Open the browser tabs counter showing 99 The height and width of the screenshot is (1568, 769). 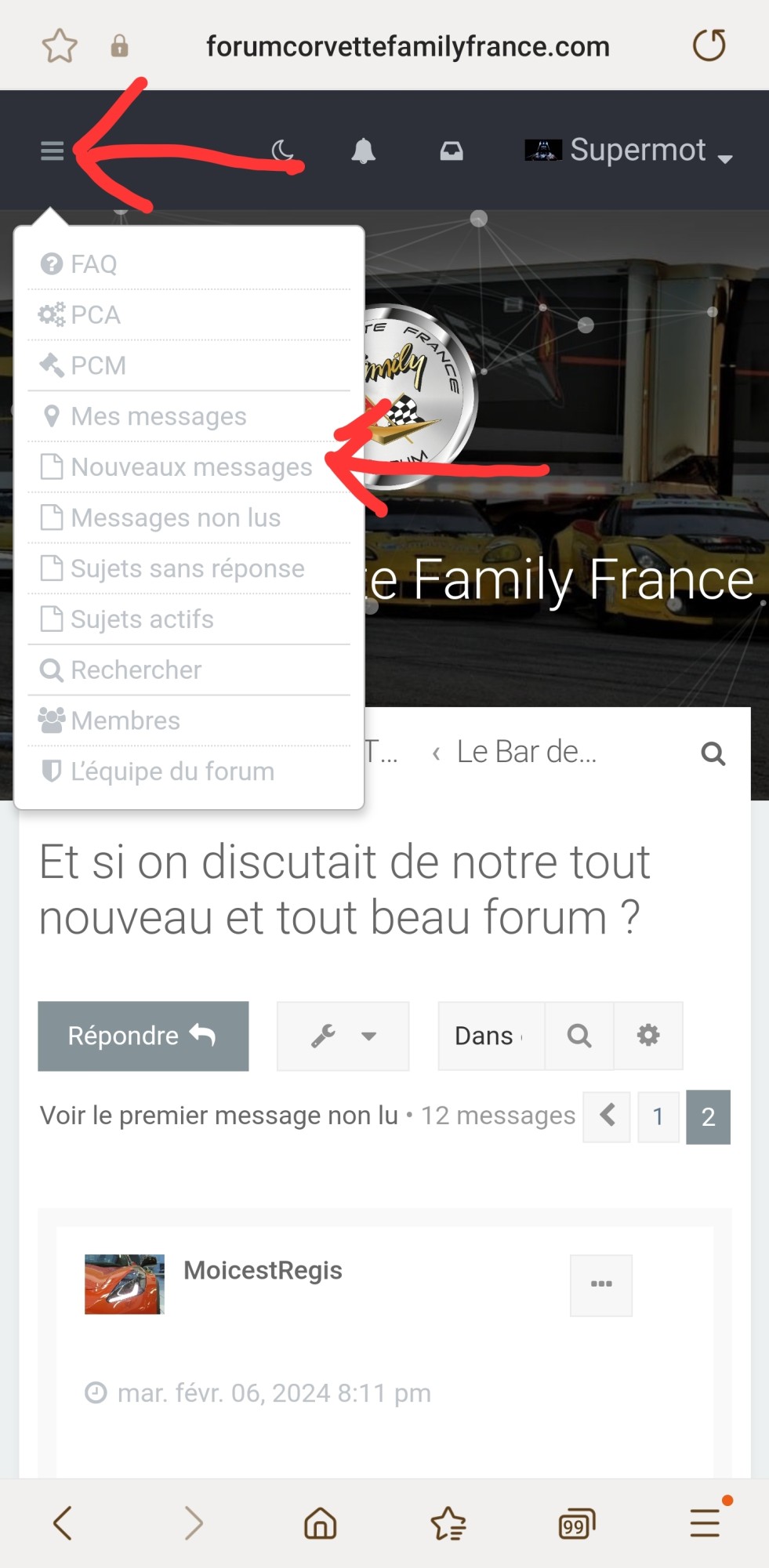(576, 1522)
